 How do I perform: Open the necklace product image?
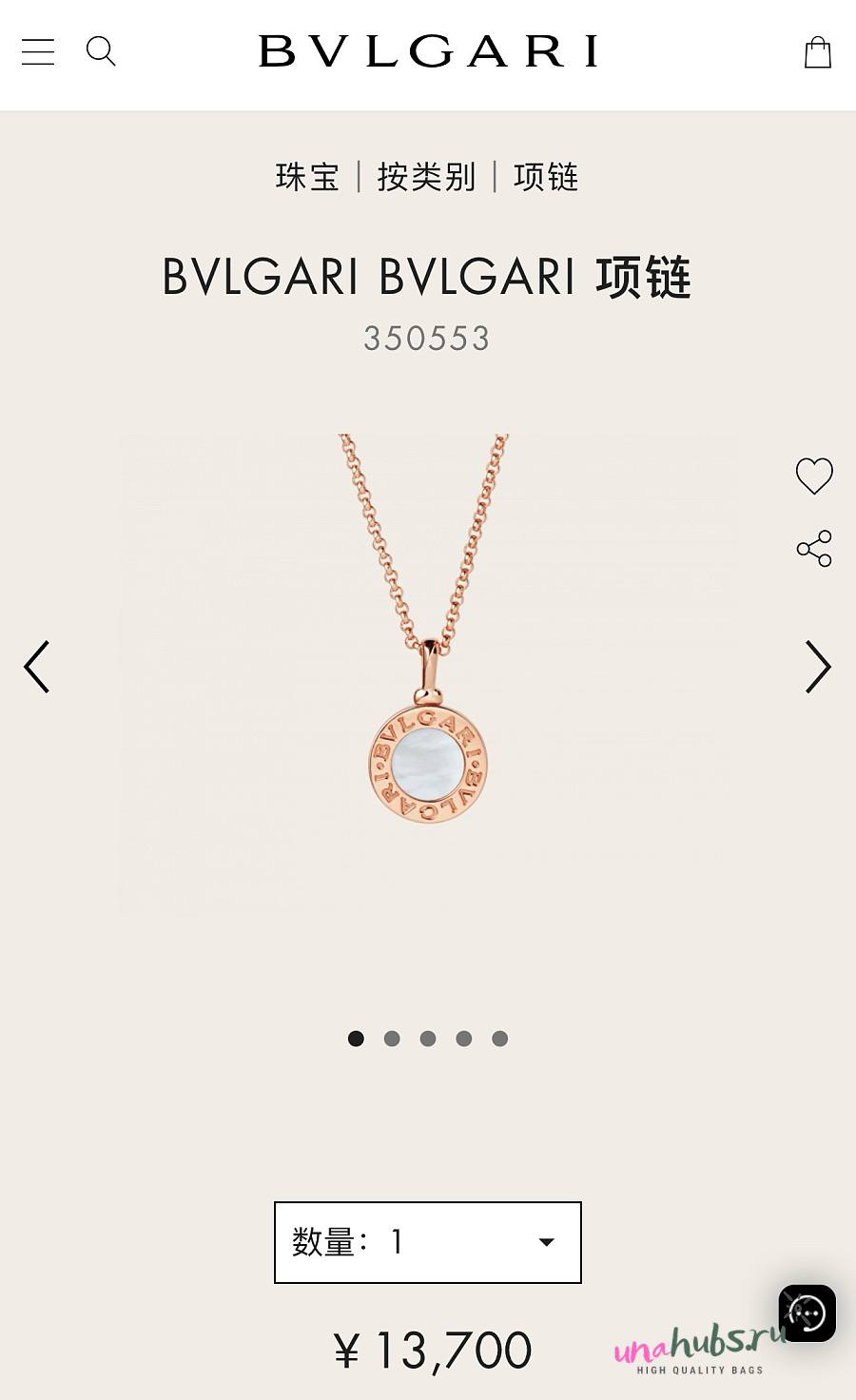pos(428,675)
